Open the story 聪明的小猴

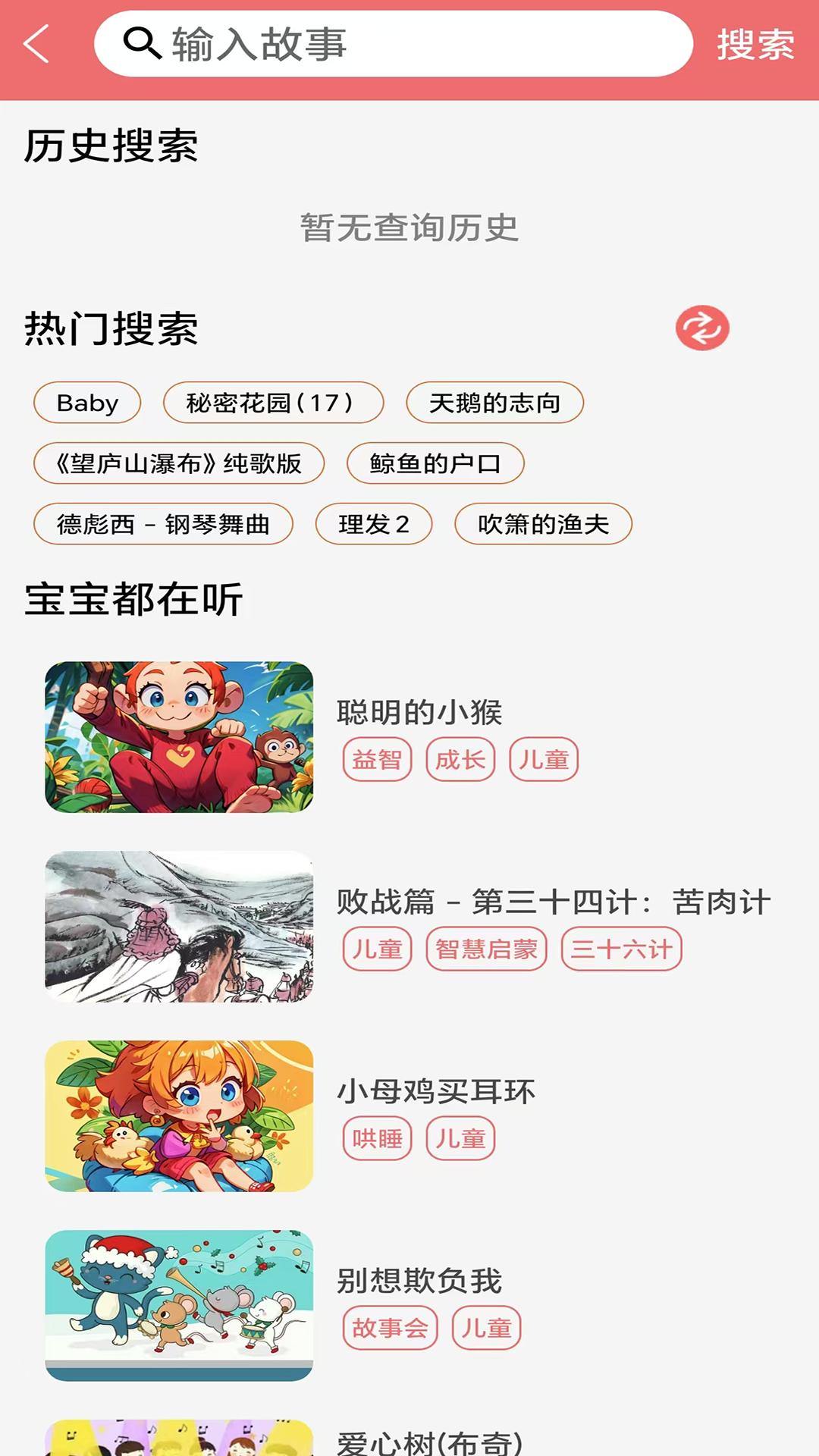(421, 713)
